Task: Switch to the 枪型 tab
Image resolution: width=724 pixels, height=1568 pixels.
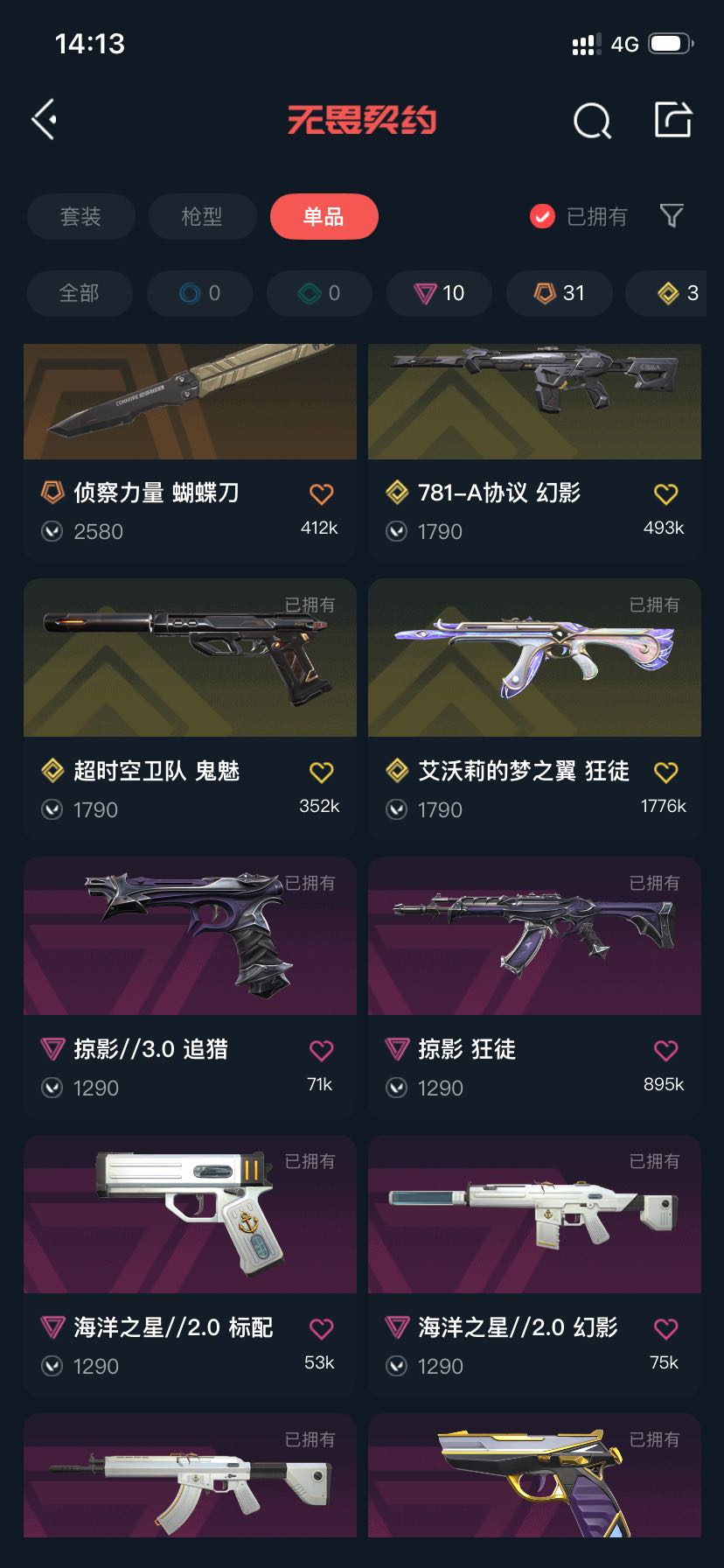Action: pos(202,216)
